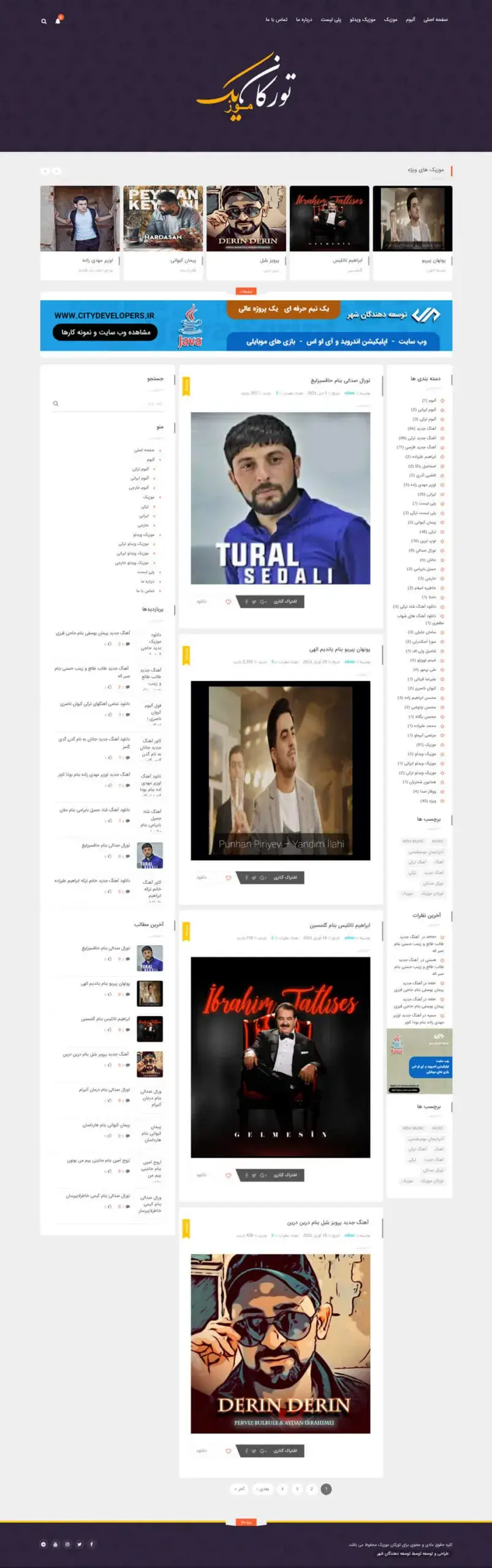492x1568 pixels.
Task: Switch to موزیک ویدئو in the top menu
Action: (363, 20)
